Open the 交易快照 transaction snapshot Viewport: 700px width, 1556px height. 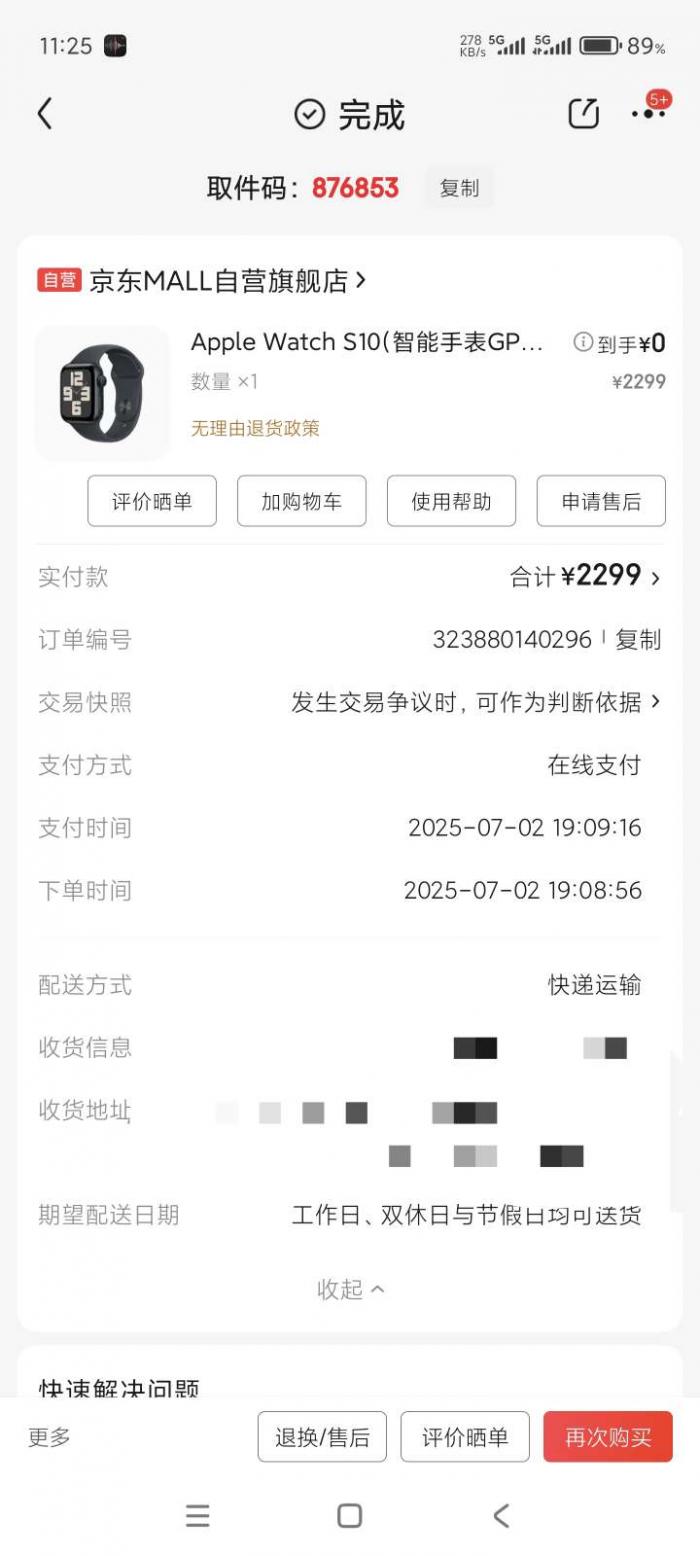tap(475, 703)
